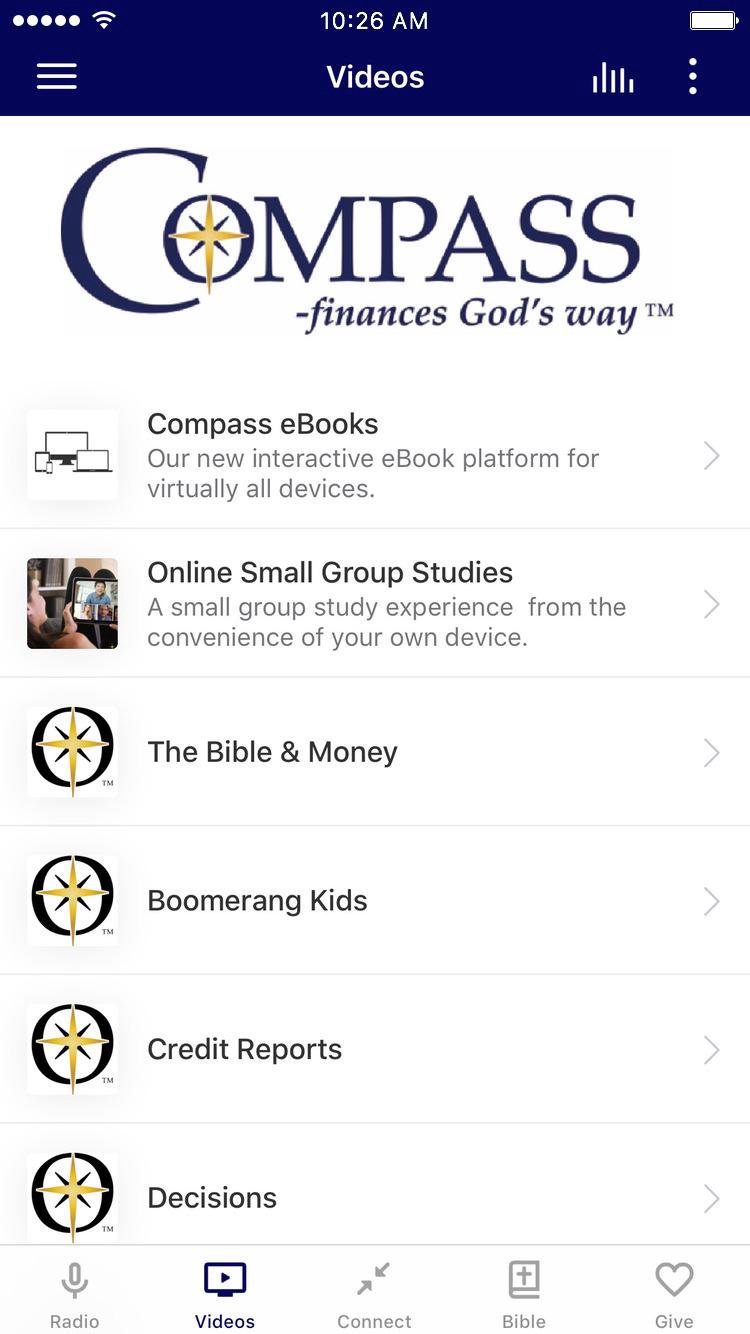This screenshot has width=750, height=1334.
Task: Open Online Small Group Studies
Action: [x=375, y=603]
